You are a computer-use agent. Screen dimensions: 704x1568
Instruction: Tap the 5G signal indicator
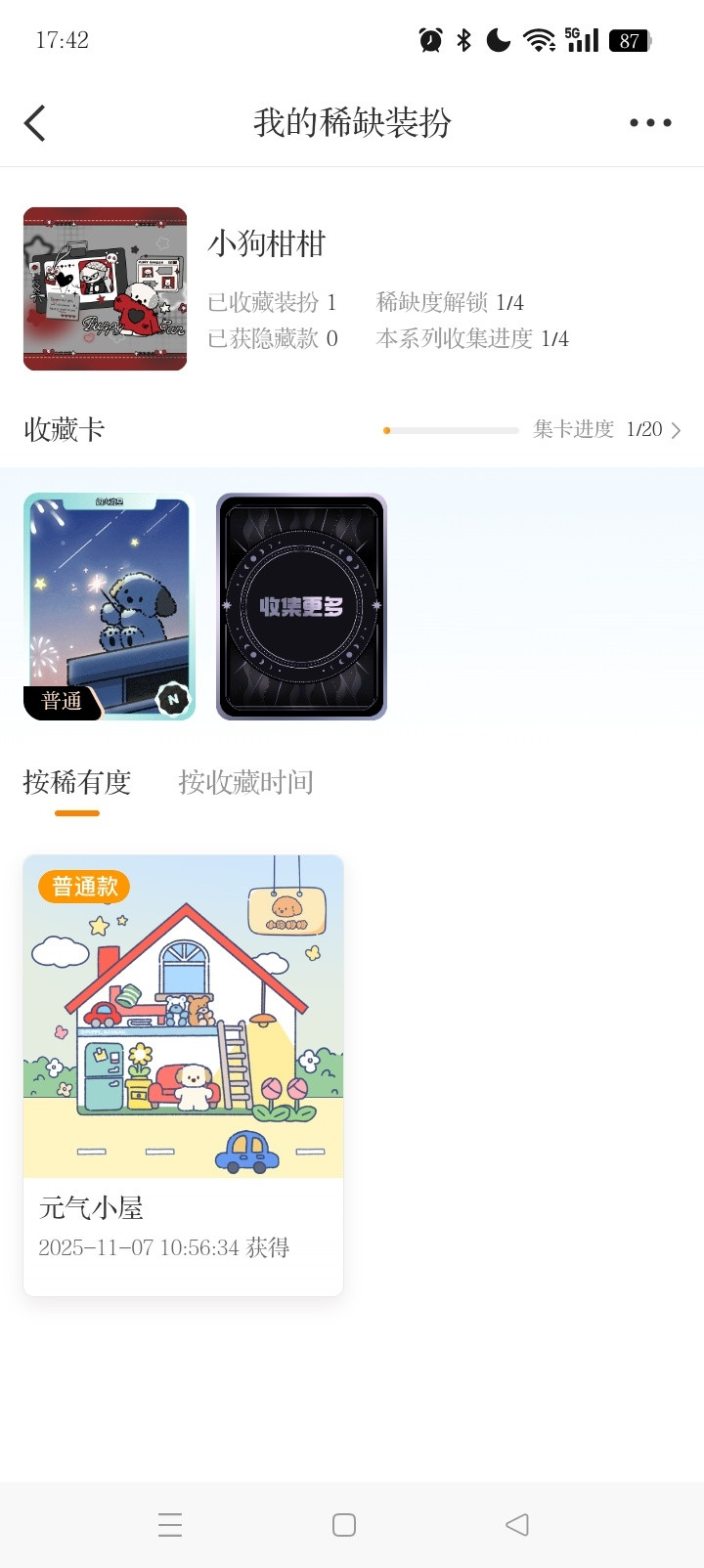[581, 40]
